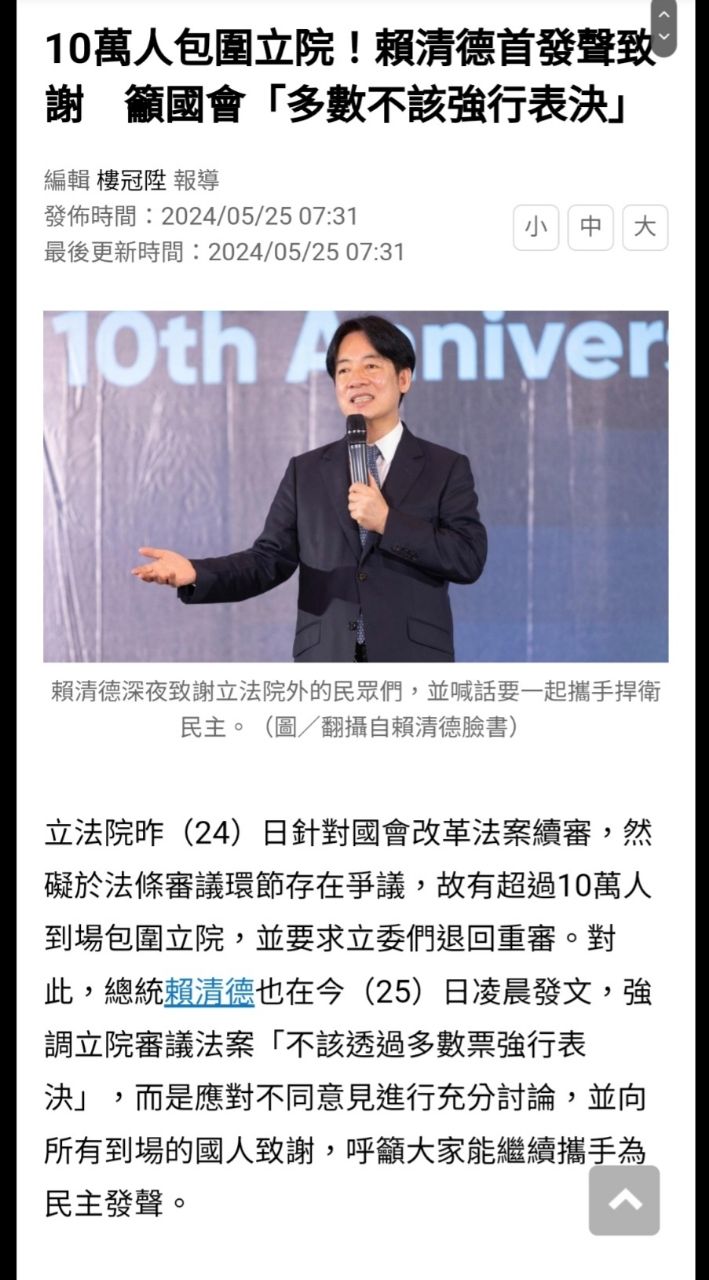Tap the scrollbar handle at top right
The width and height of the screenshot is (709, 1280).
(x=663, y=27)
